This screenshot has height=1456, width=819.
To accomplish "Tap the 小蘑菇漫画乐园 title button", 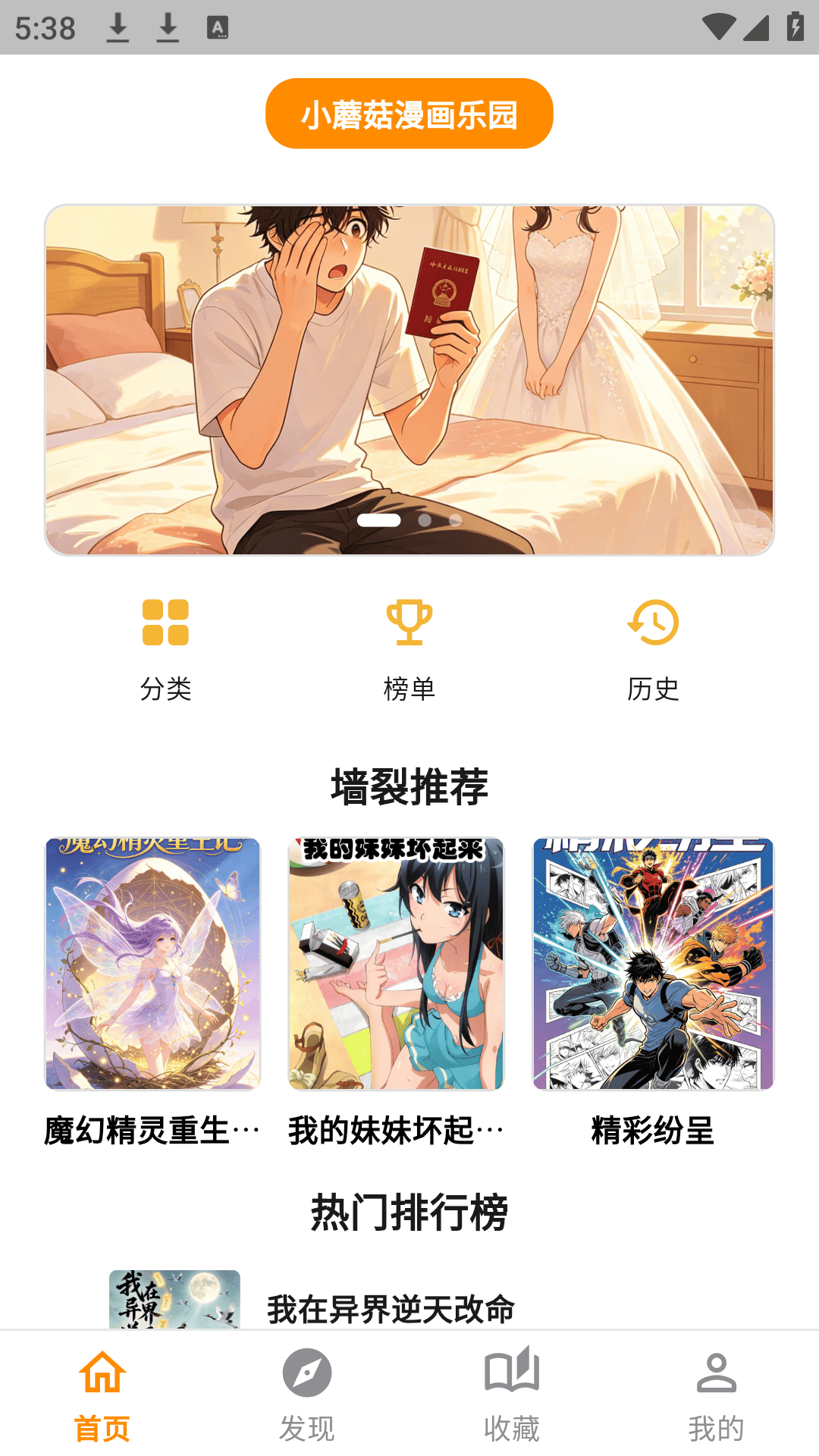I will 409,114.
